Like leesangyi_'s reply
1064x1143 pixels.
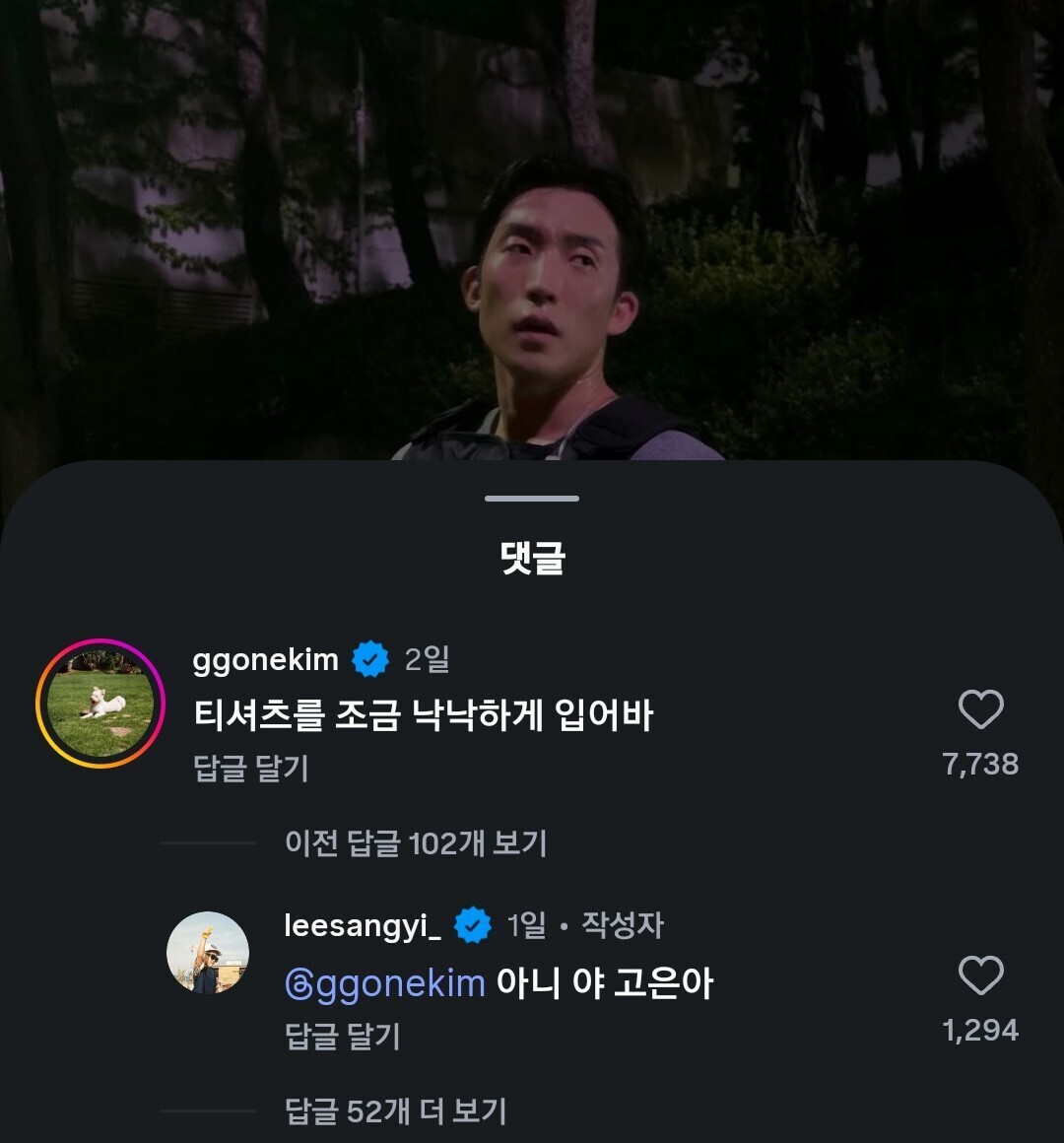tap(980, 975)
